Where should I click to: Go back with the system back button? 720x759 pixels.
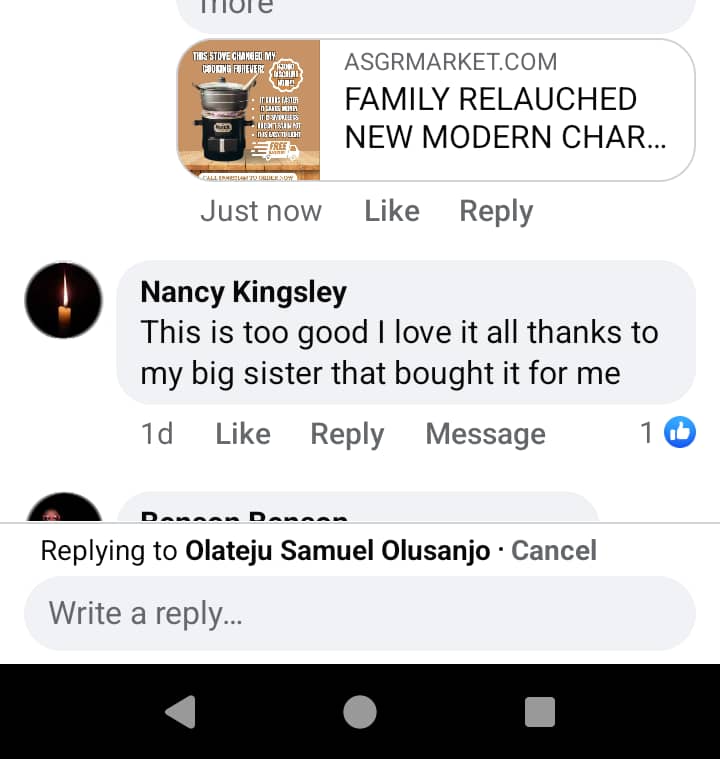pos(180,711)
